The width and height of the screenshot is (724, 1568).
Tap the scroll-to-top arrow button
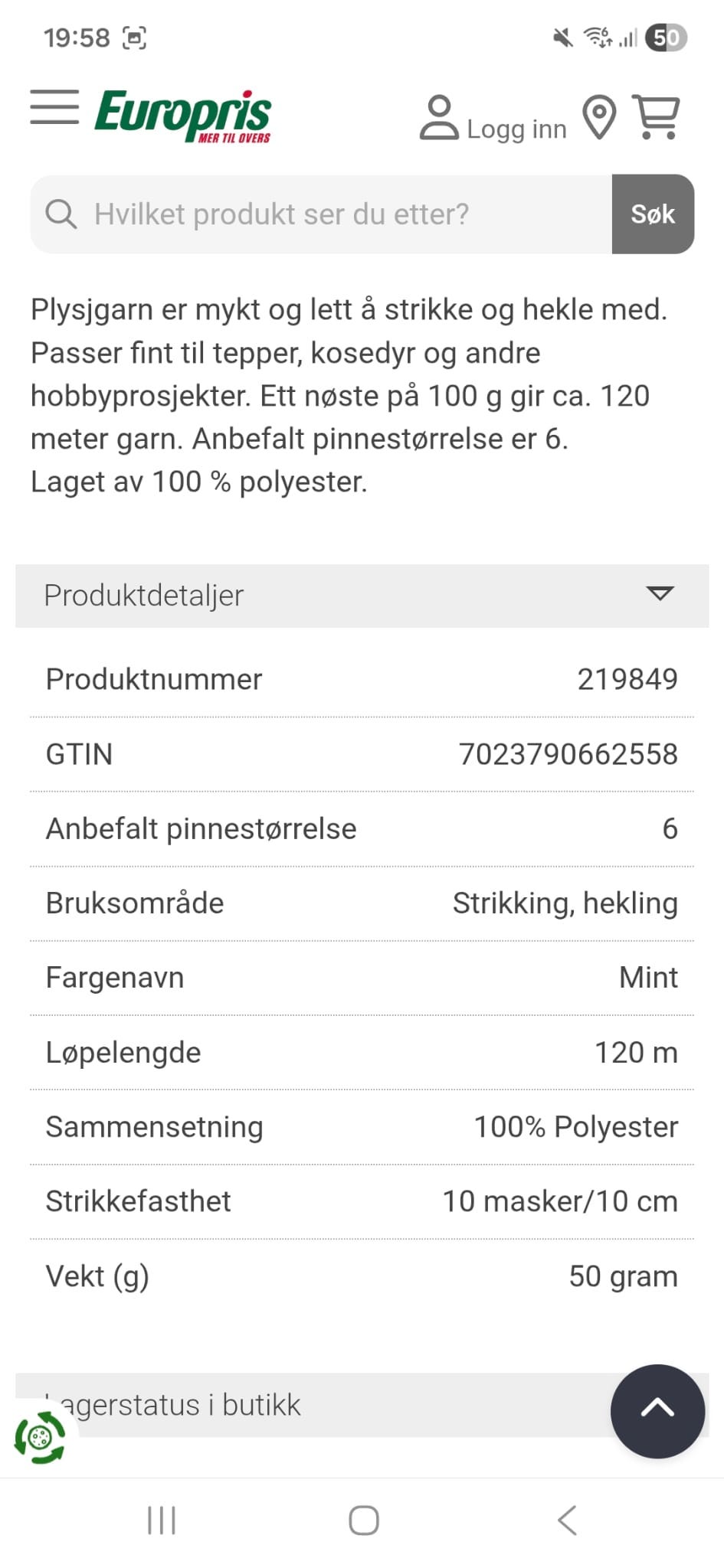click(657, 1412)
